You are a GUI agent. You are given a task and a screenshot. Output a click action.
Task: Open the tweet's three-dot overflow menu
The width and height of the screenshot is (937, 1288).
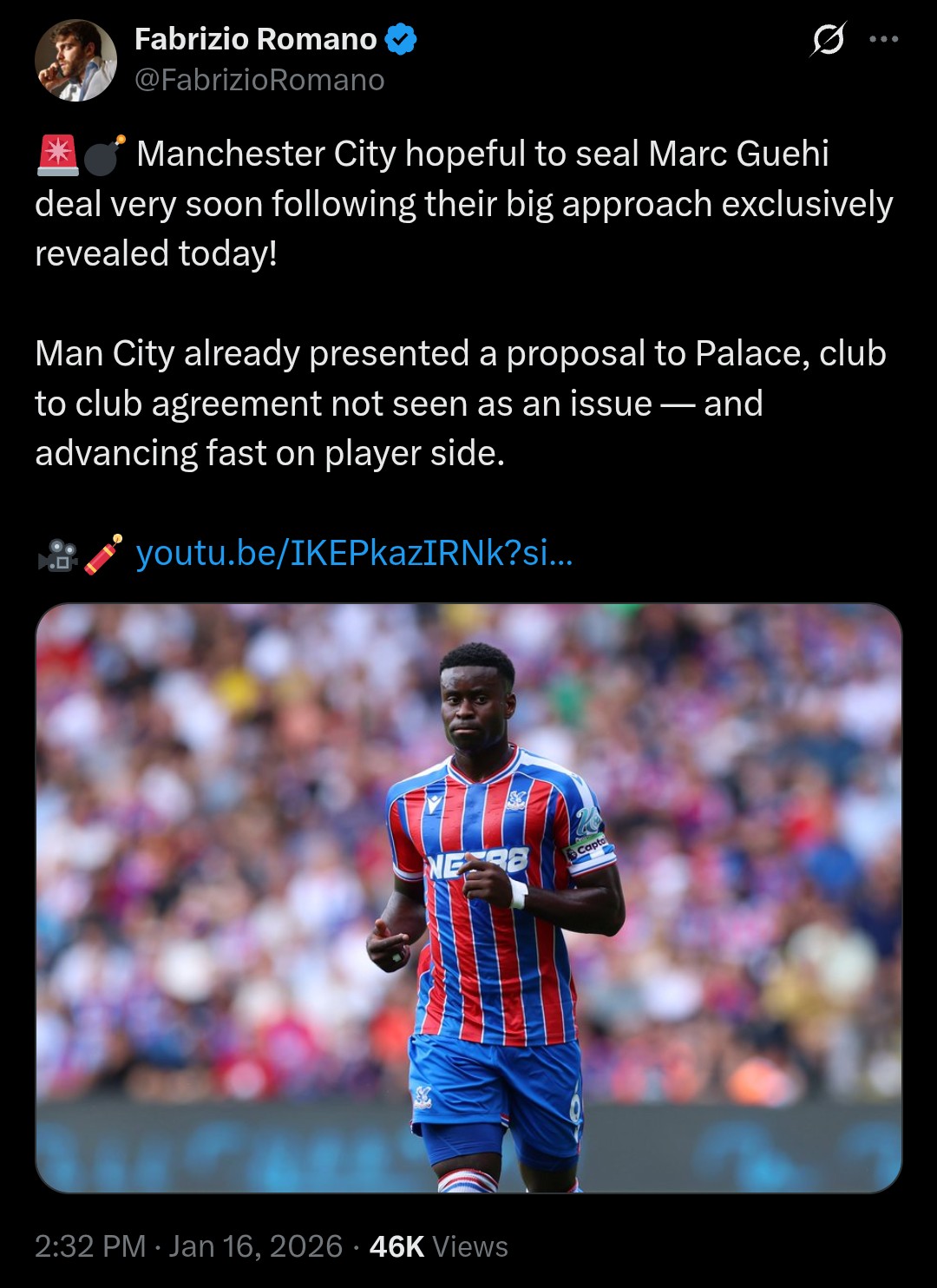coord(883,39)
